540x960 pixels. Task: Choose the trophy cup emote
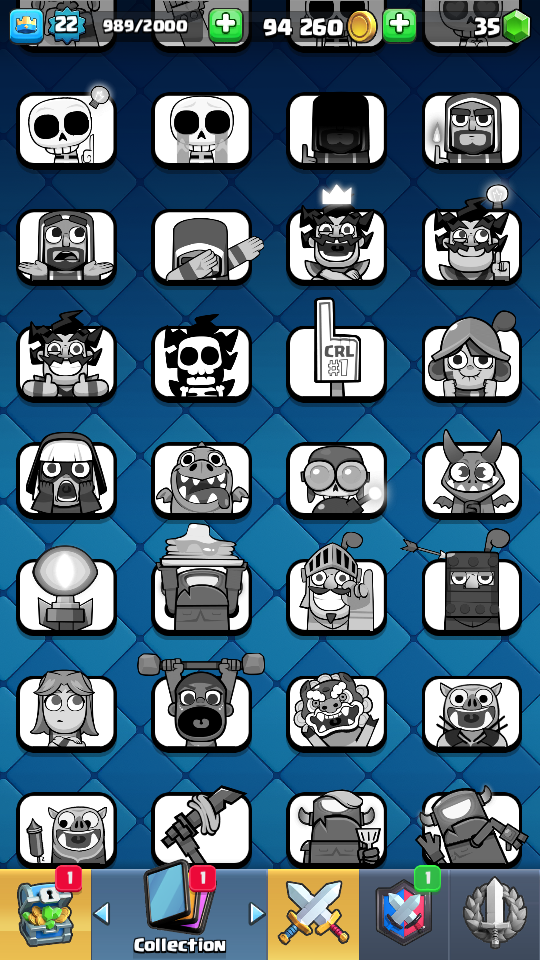point(66,591)
